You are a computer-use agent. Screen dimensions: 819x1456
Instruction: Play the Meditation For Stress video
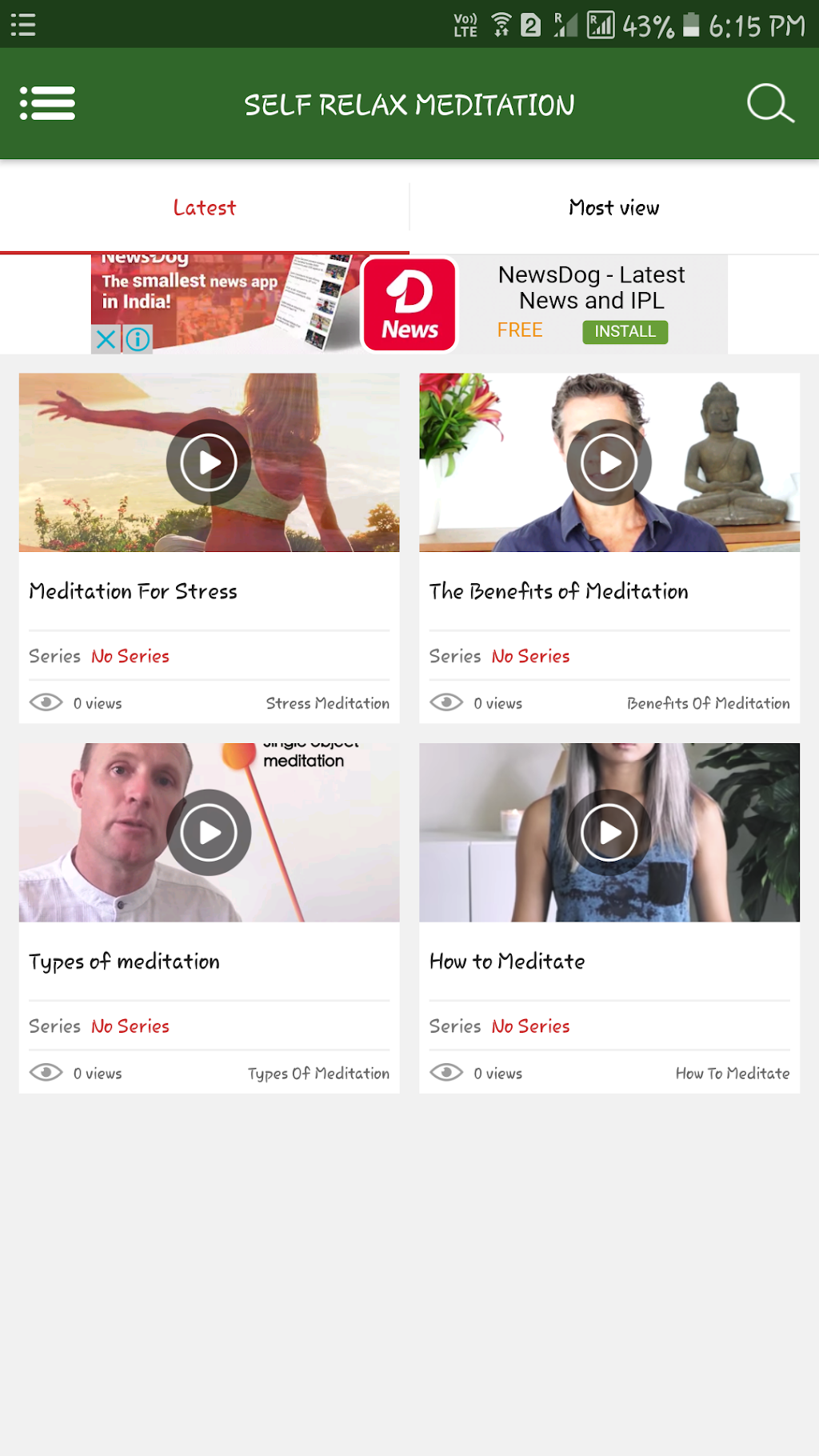(x=209, y=462)
